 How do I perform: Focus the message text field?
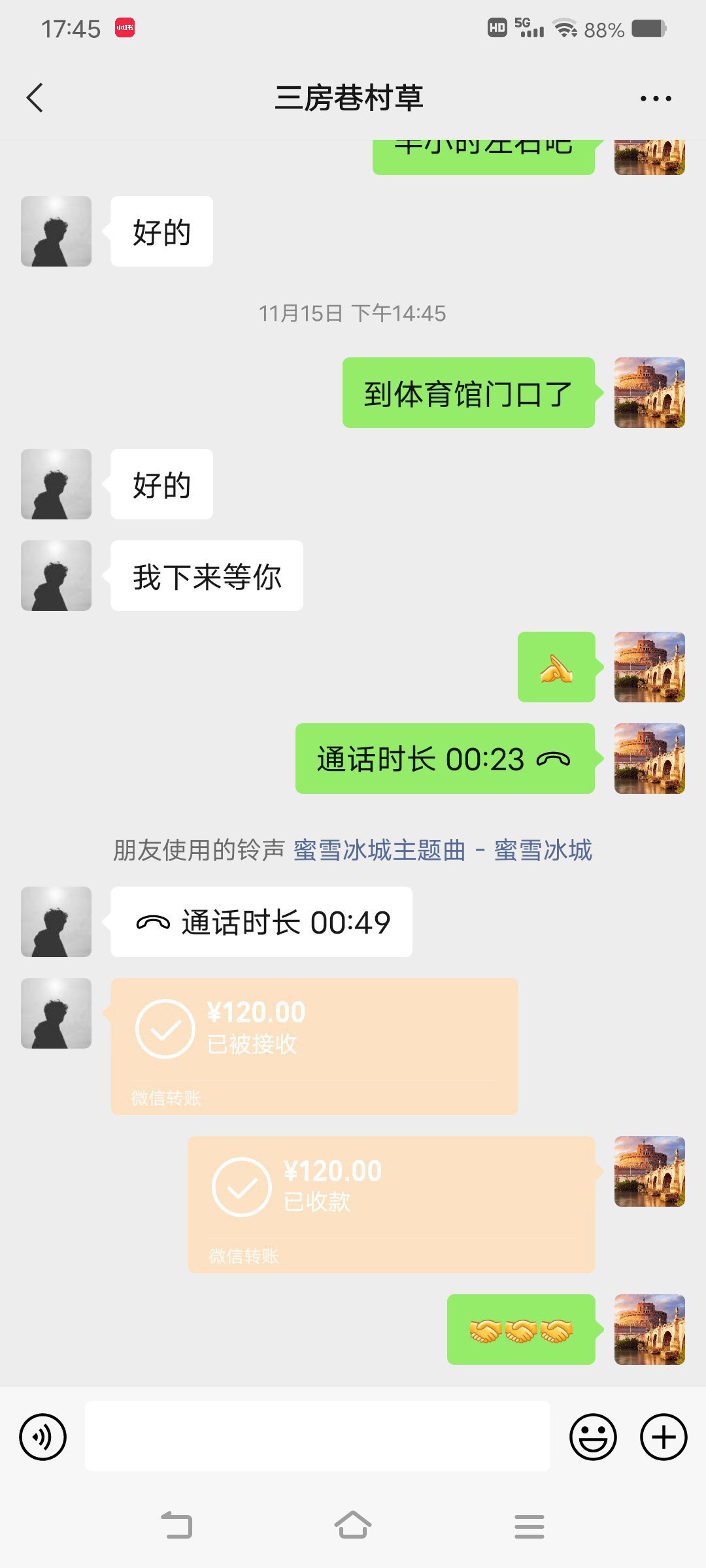point(317,1436)
